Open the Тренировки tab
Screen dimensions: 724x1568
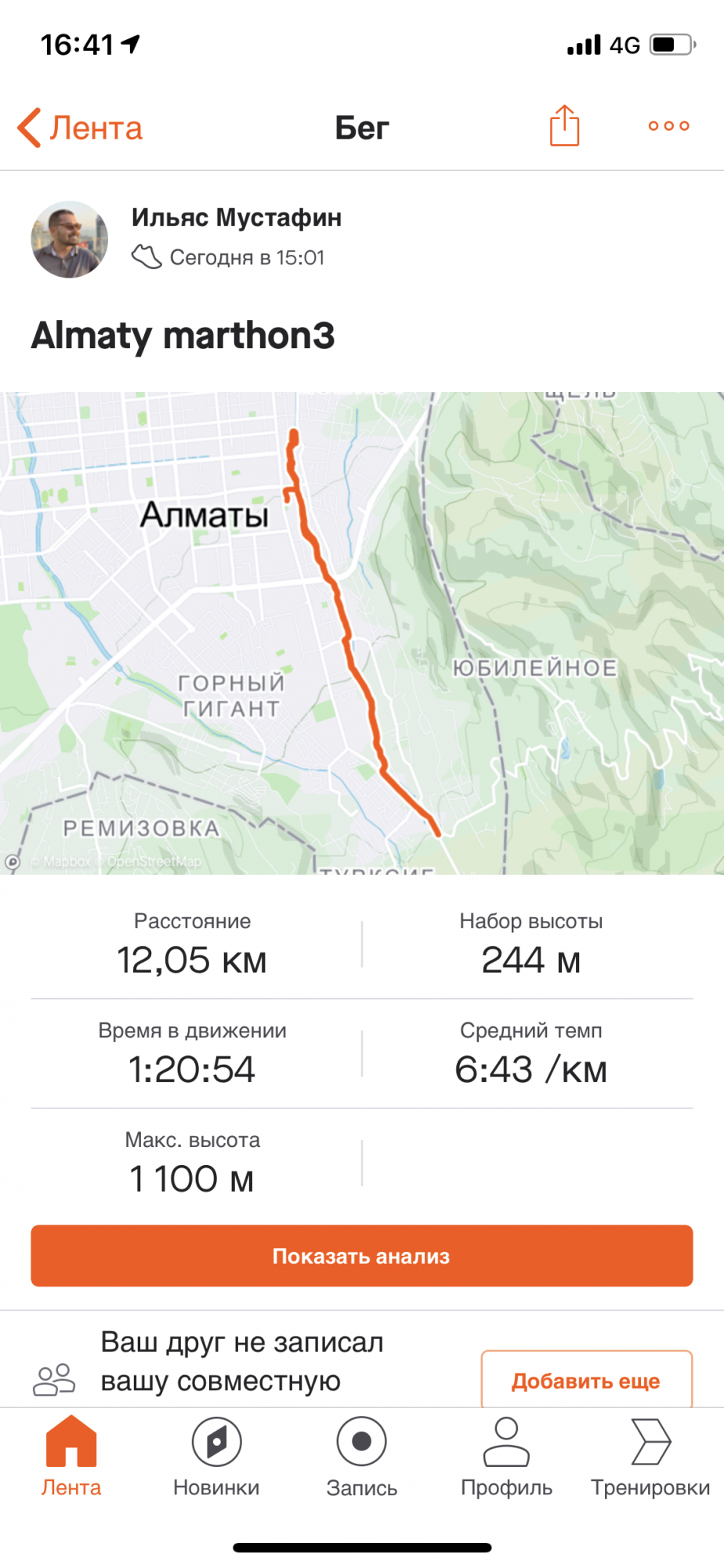[650, 1457]
